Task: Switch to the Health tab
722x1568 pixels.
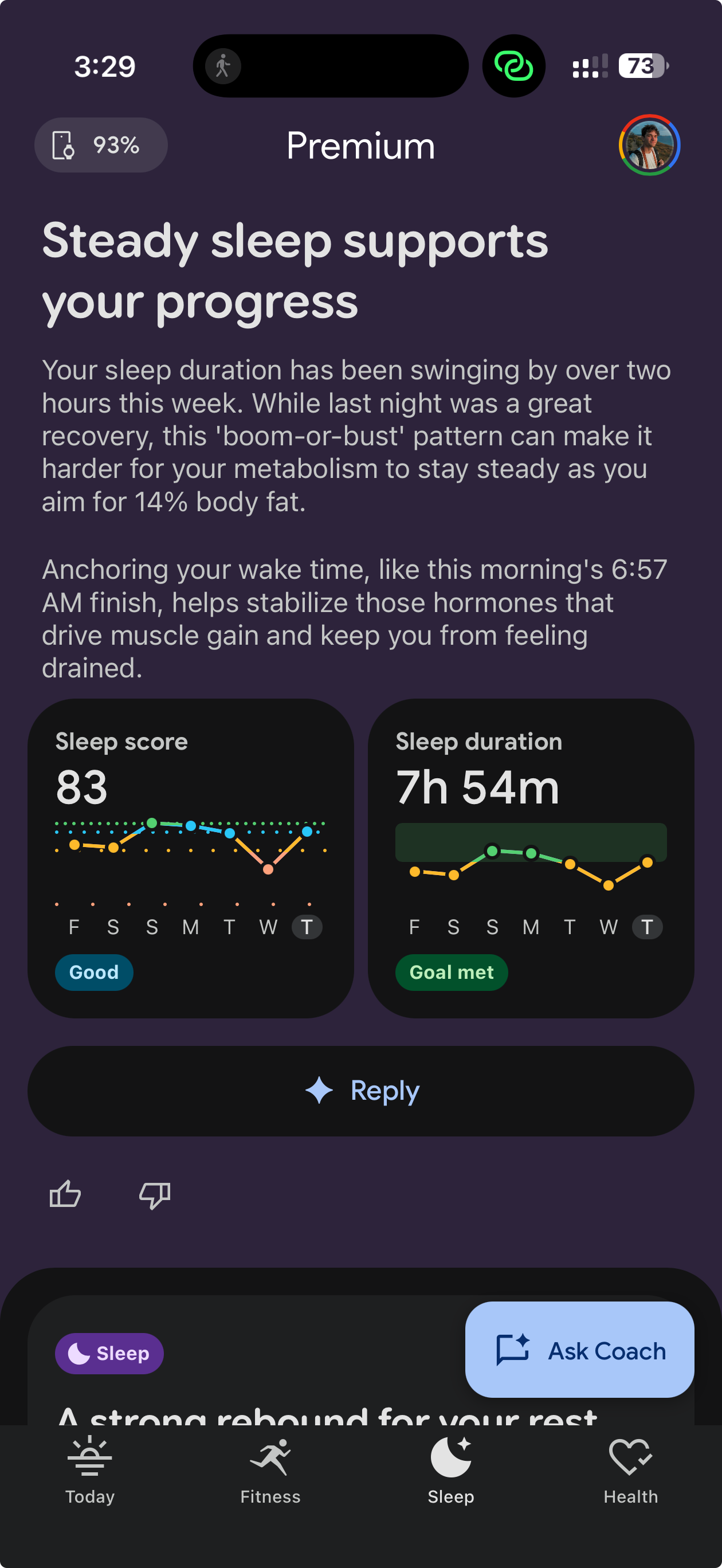Action: (631, 1471)
